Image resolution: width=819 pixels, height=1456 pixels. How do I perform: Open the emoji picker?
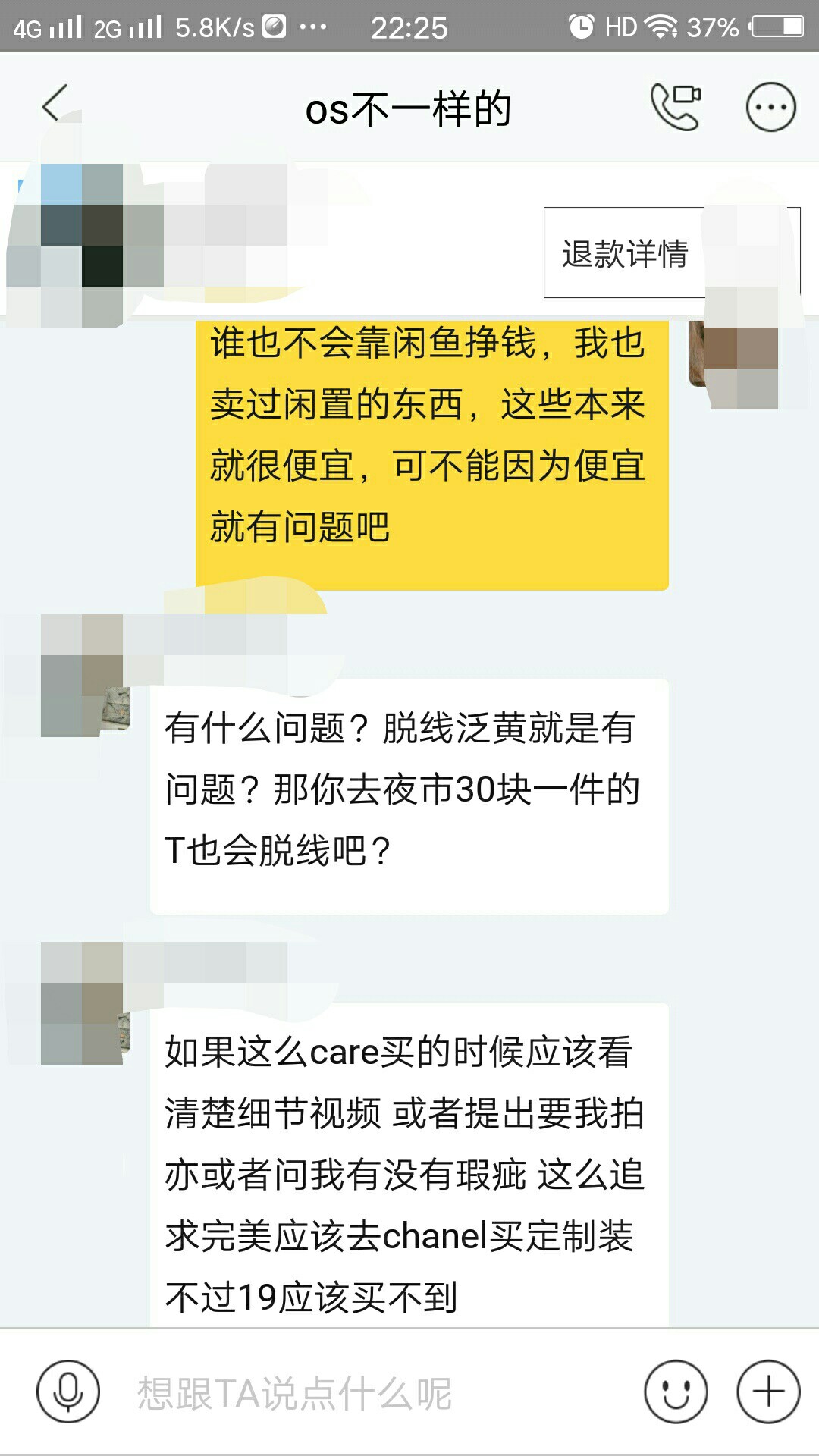676,1392
